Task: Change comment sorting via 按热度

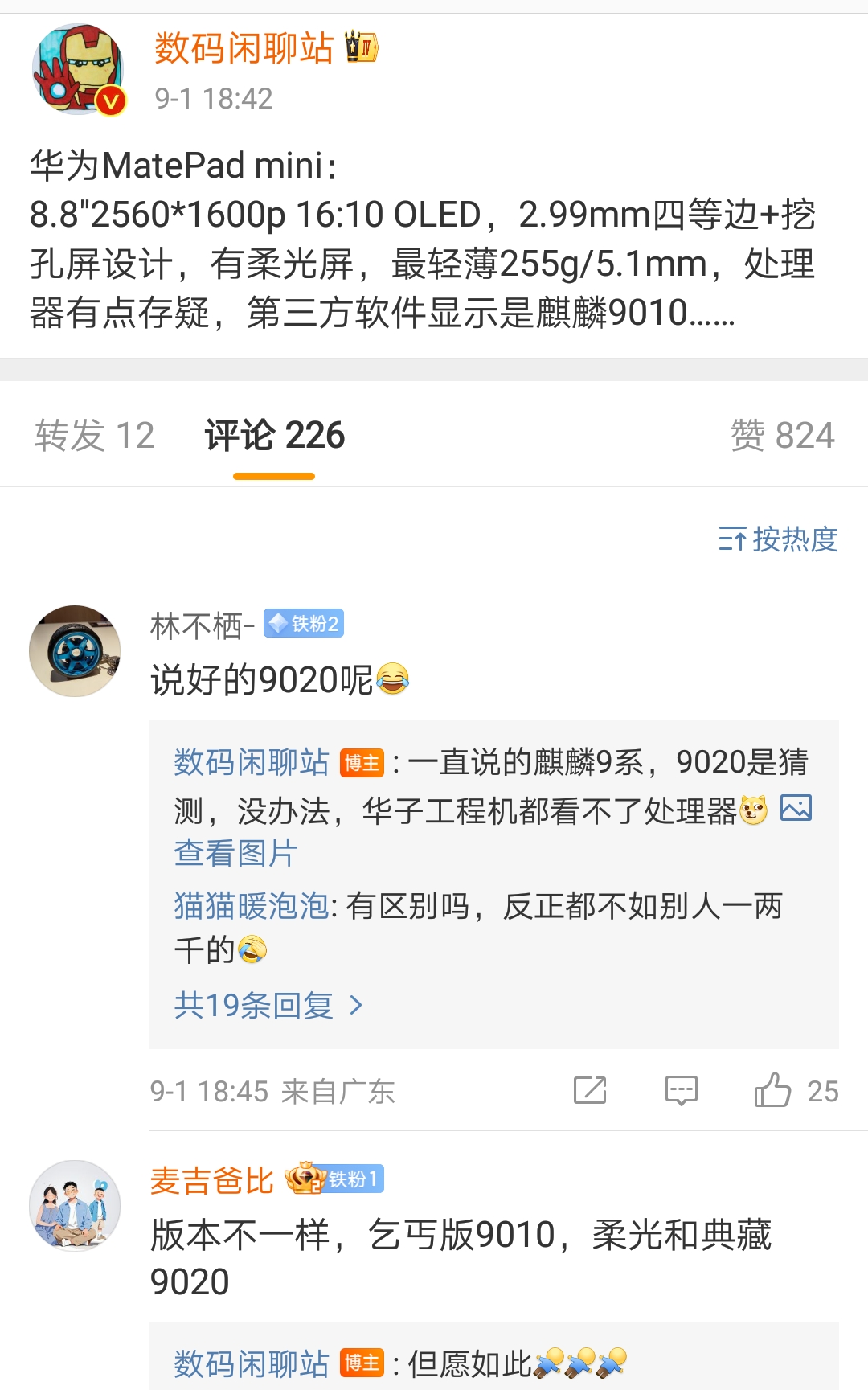Action: coord(778,539)
